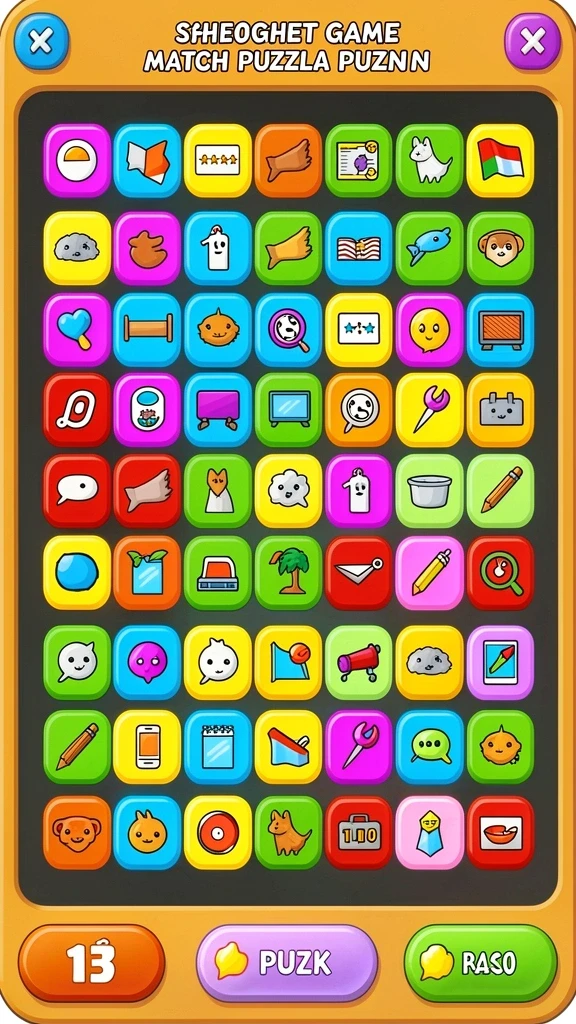Select the blue heart popsicle tile
This screenshot has width=576, height=1024.
point(76,329)
